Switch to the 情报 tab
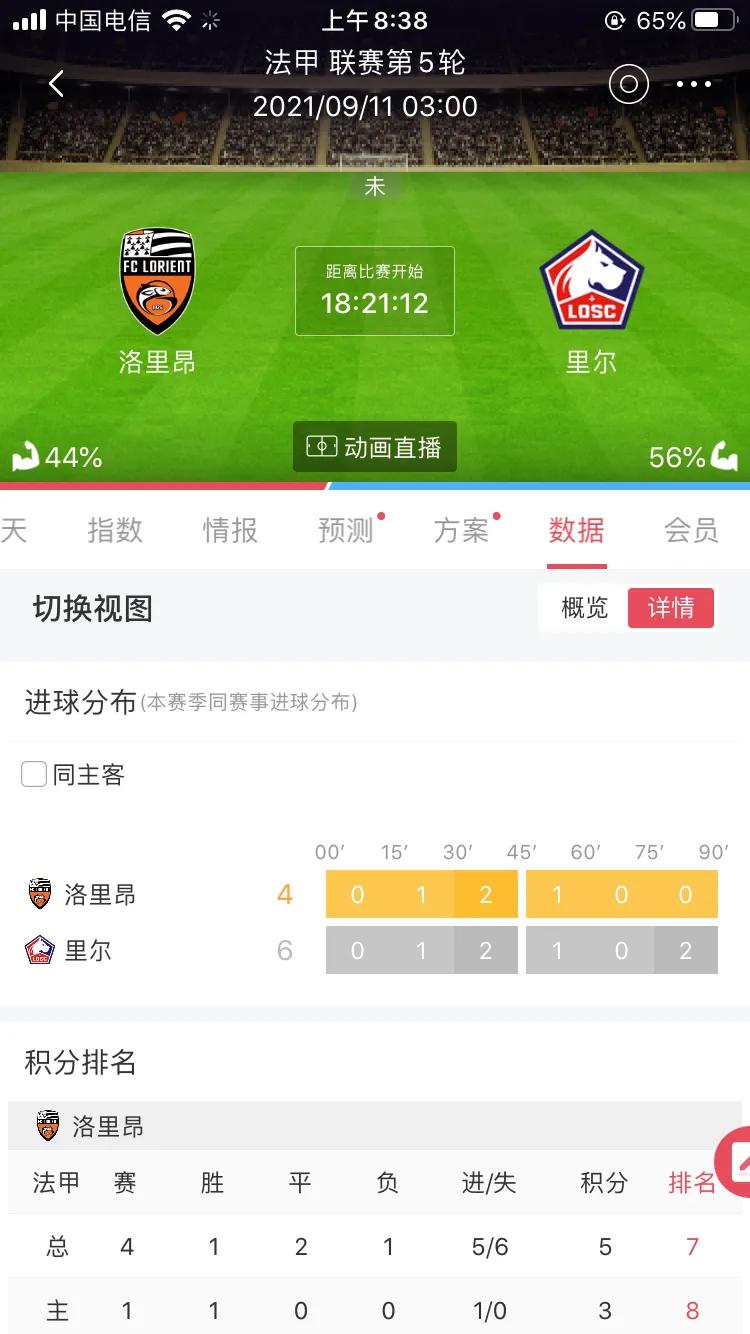 230,530
